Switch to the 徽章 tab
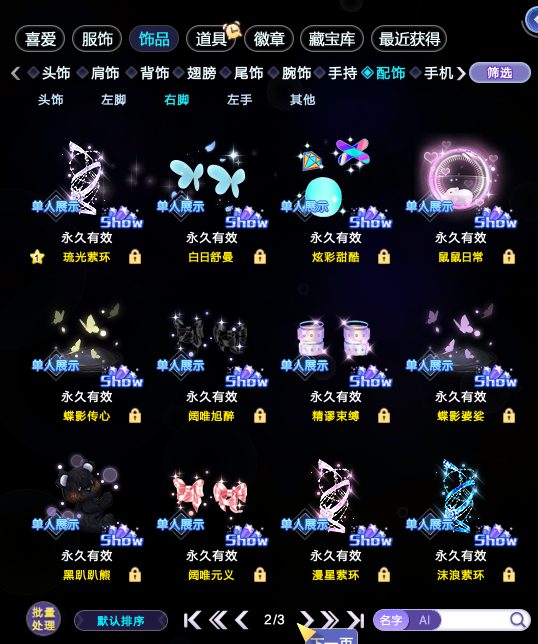538x644 pixels. [269, 39]
